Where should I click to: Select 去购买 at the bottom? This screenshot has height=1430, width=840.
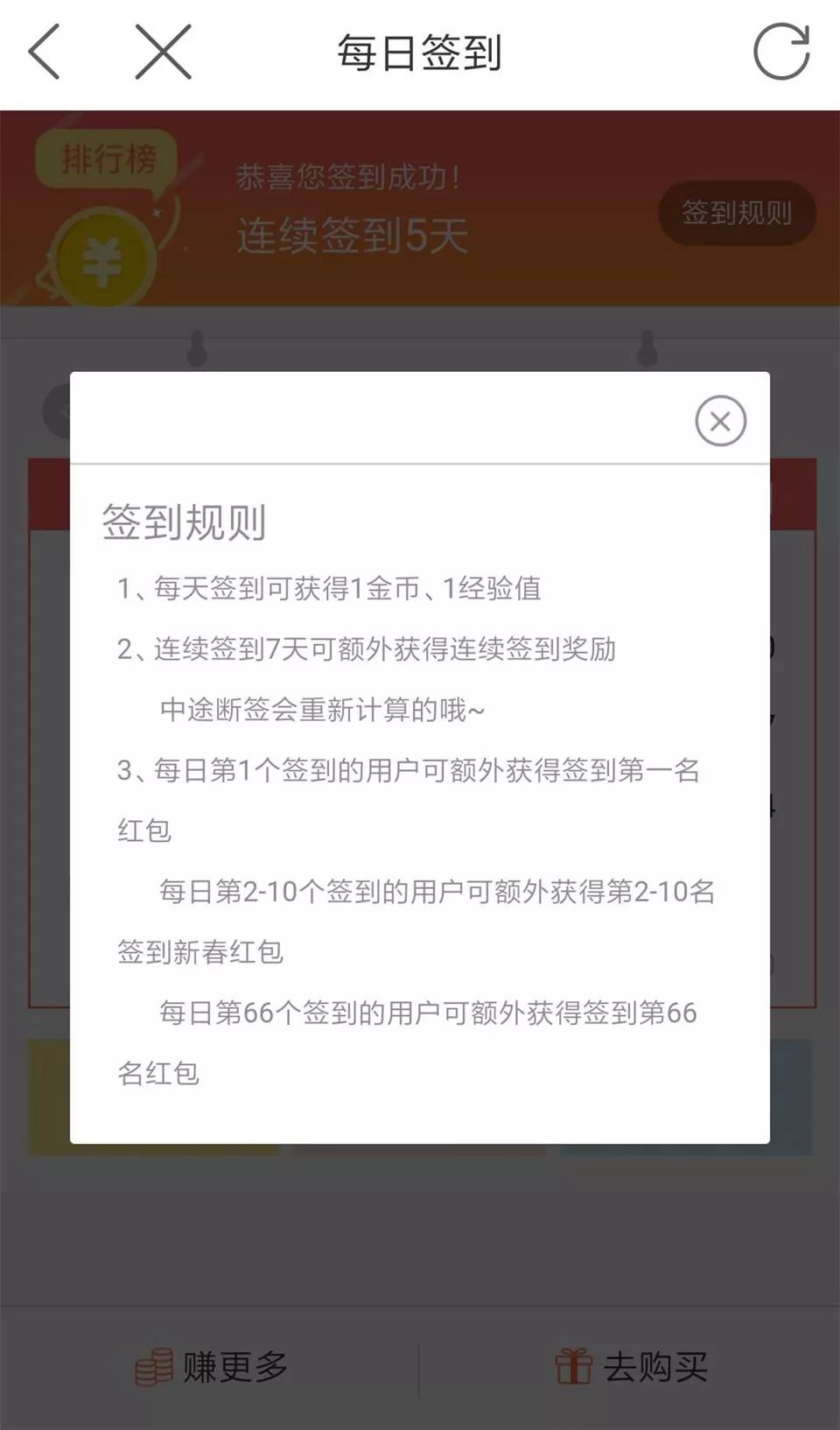point(632,1367)
